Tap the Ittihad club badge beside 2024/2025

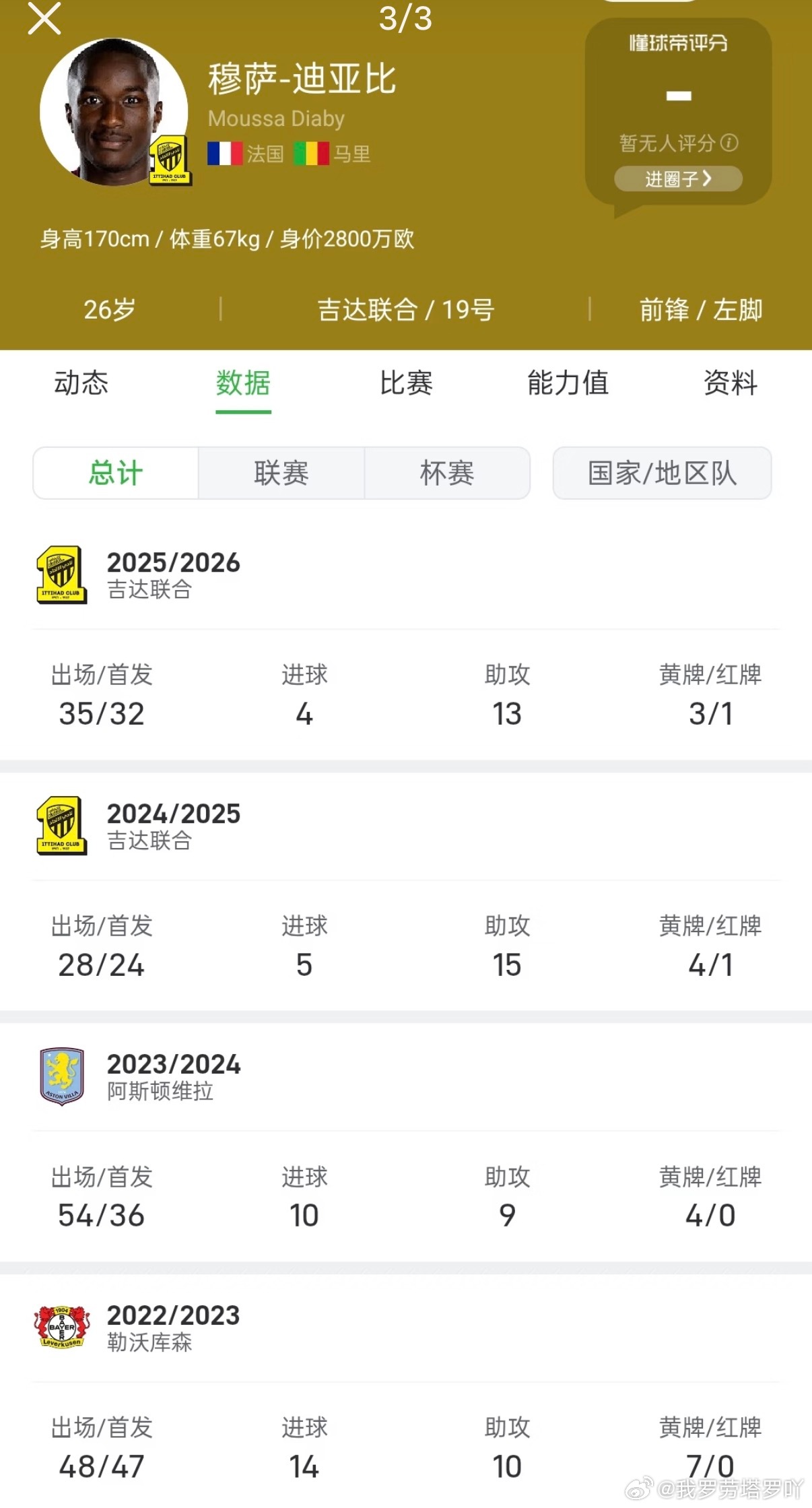click(62, 826)
